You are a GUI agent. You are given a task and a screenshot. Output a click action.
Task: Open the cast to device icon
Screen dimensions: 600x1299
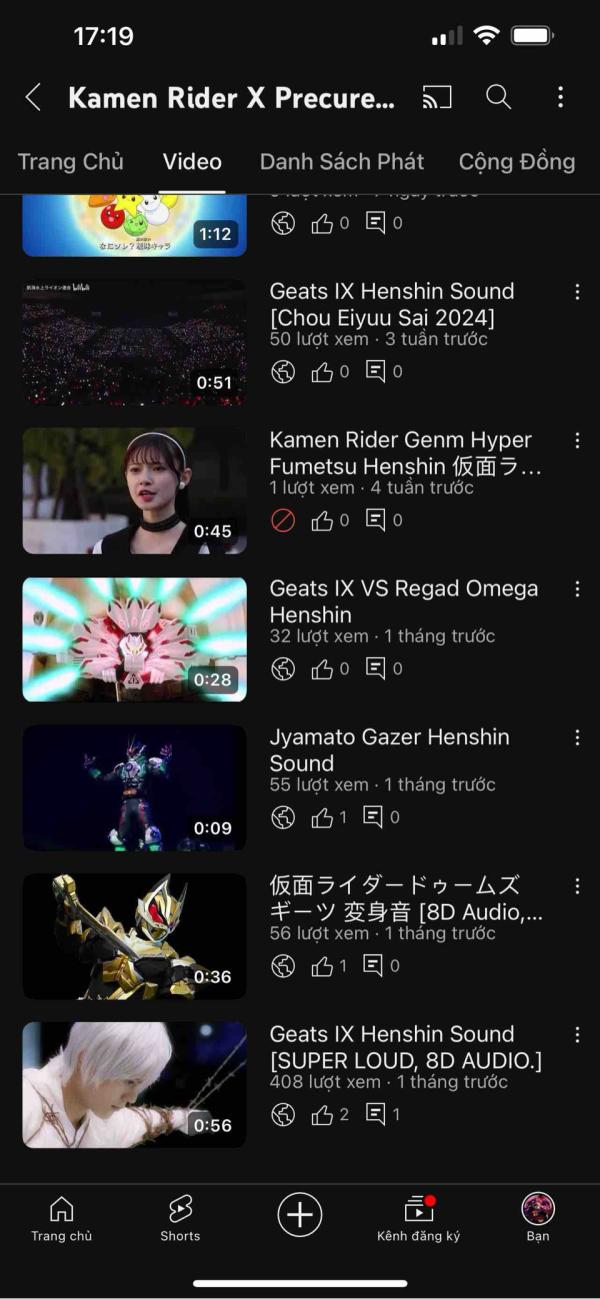[x=437, y=97]
